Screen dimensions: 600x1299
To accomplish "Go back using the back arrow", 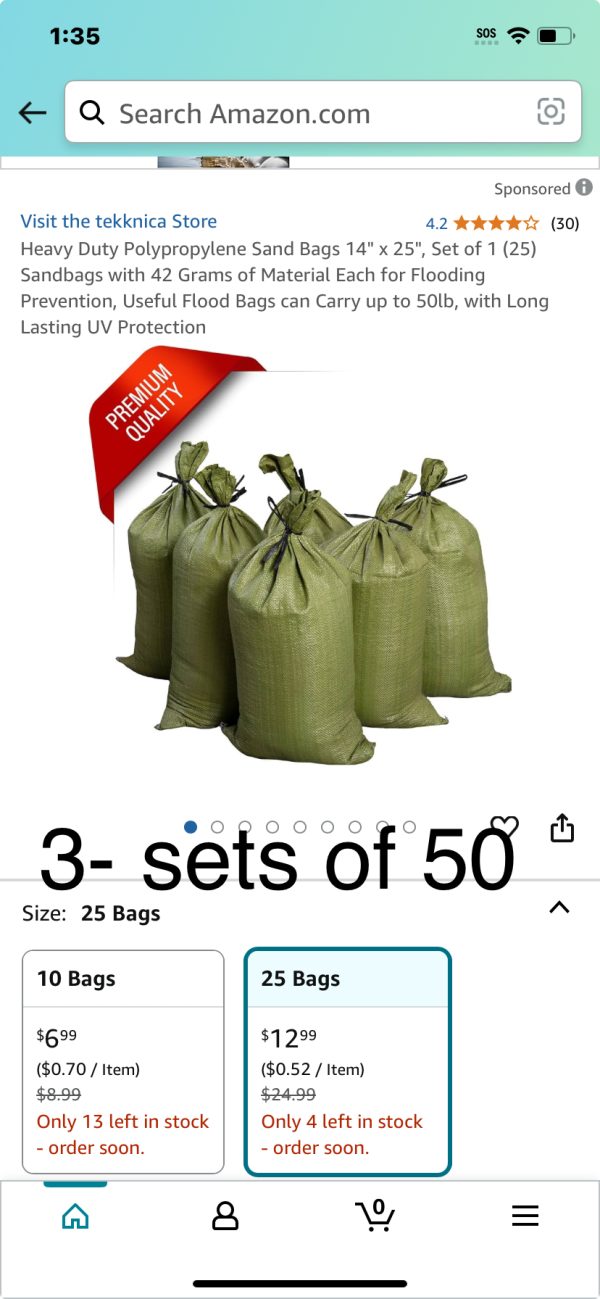I will (x=33, y=112).
